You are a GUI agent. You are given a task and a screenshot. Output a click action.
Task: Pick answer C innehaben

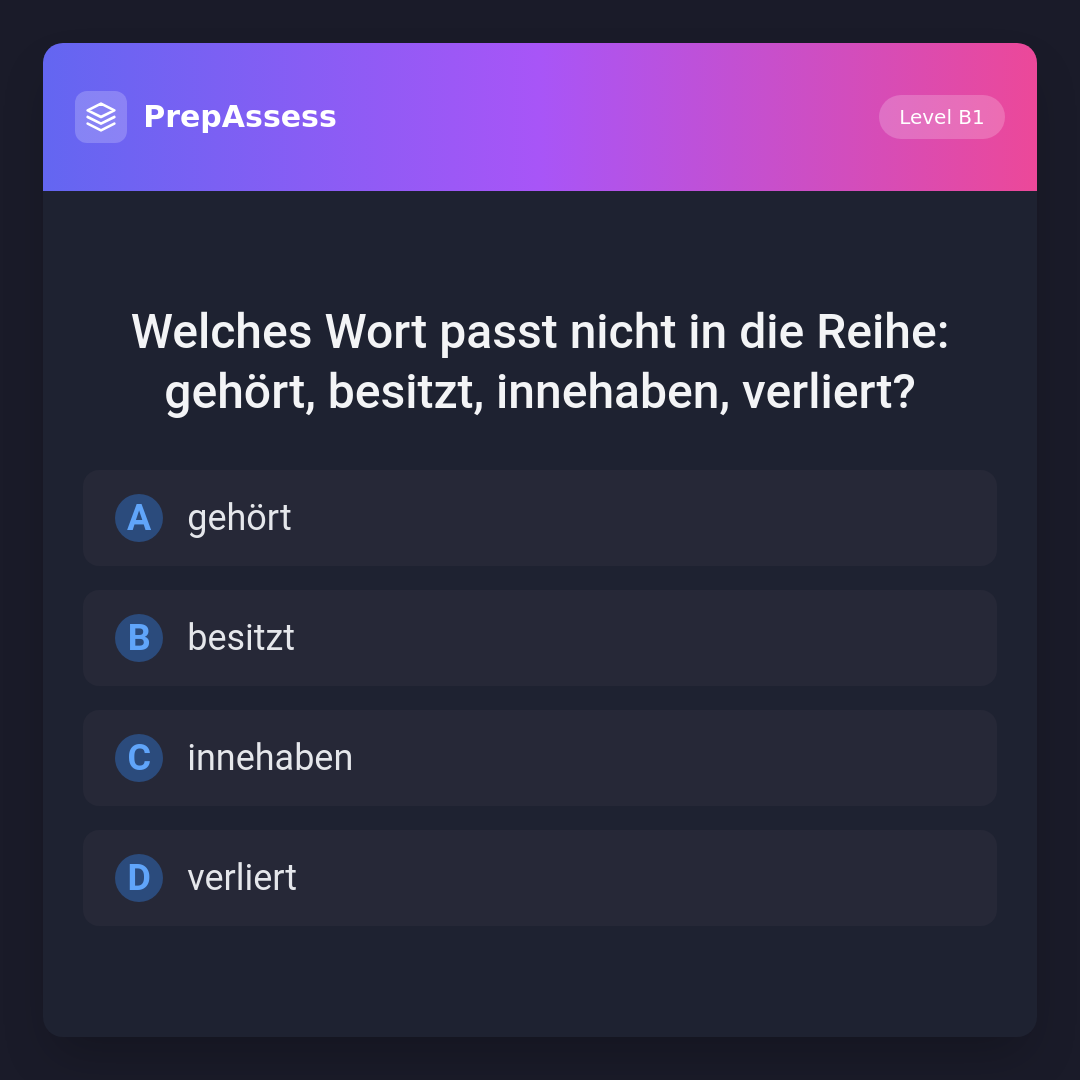coord(539,758)
